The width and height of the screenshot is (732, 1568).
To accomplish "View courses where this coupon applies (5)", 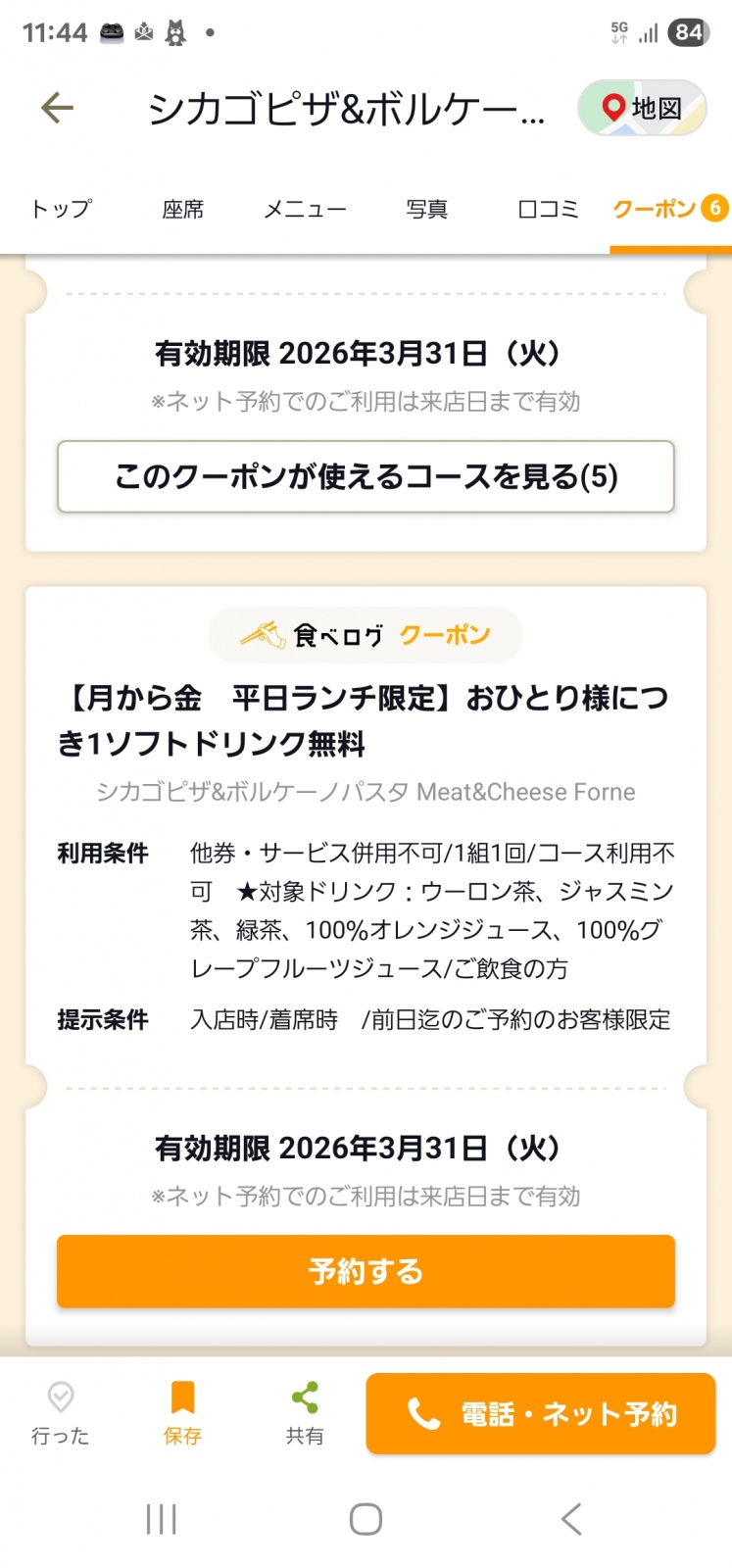I will click(x=366, y=477).
